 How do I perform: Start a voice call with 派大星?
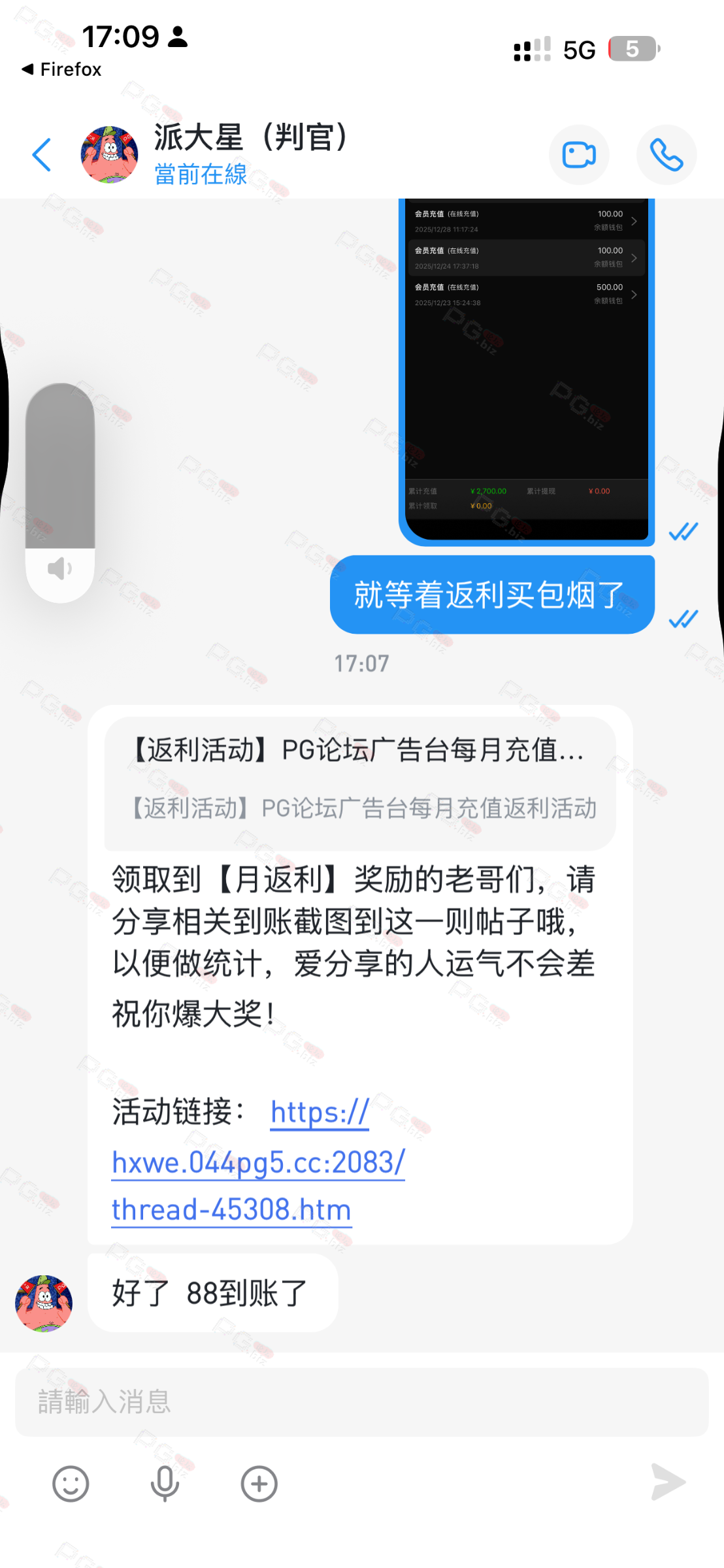pyautogui.click(x=666, y=155)
